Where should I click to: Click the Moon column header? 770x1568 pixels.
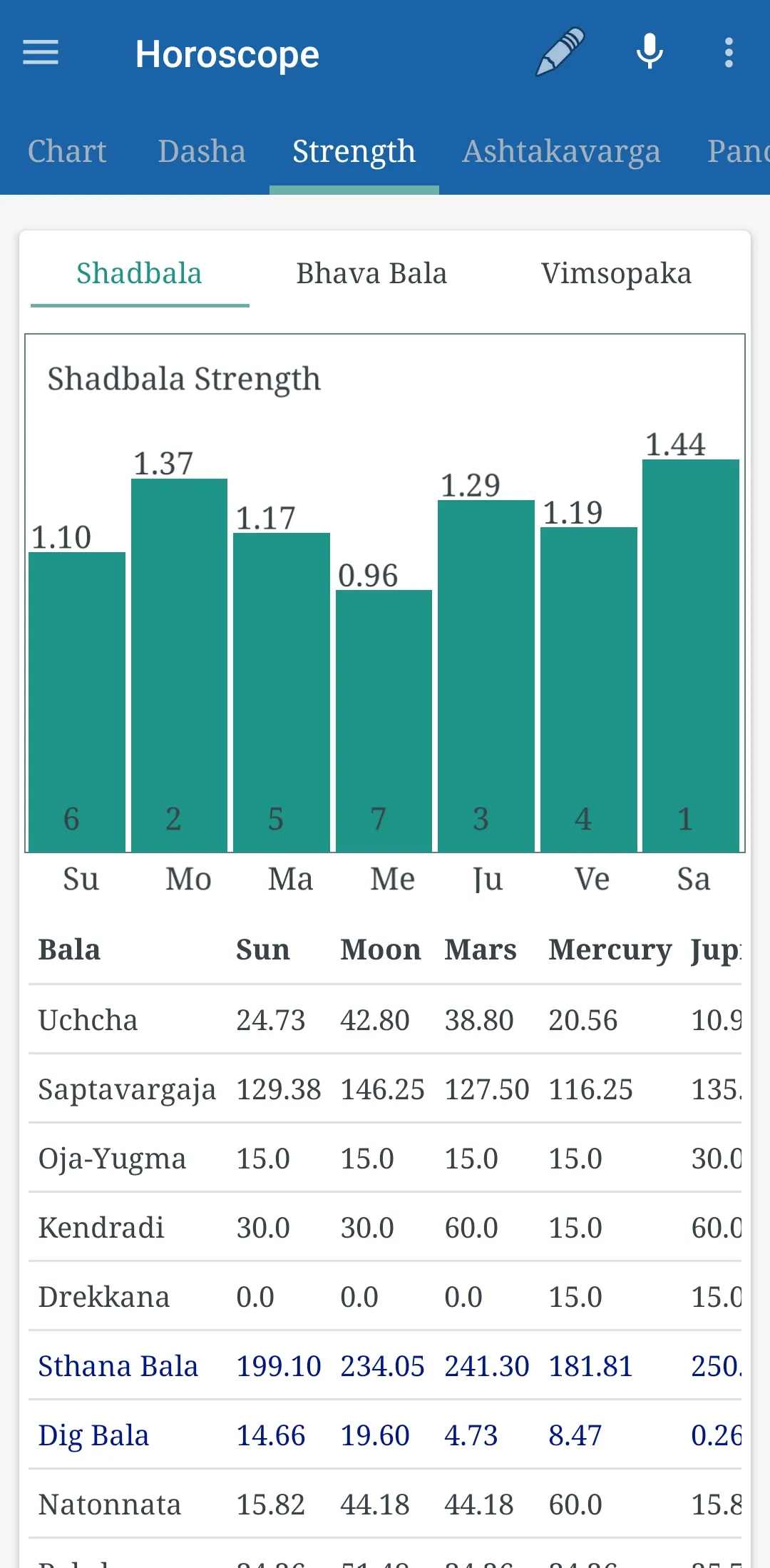(381, 949)
